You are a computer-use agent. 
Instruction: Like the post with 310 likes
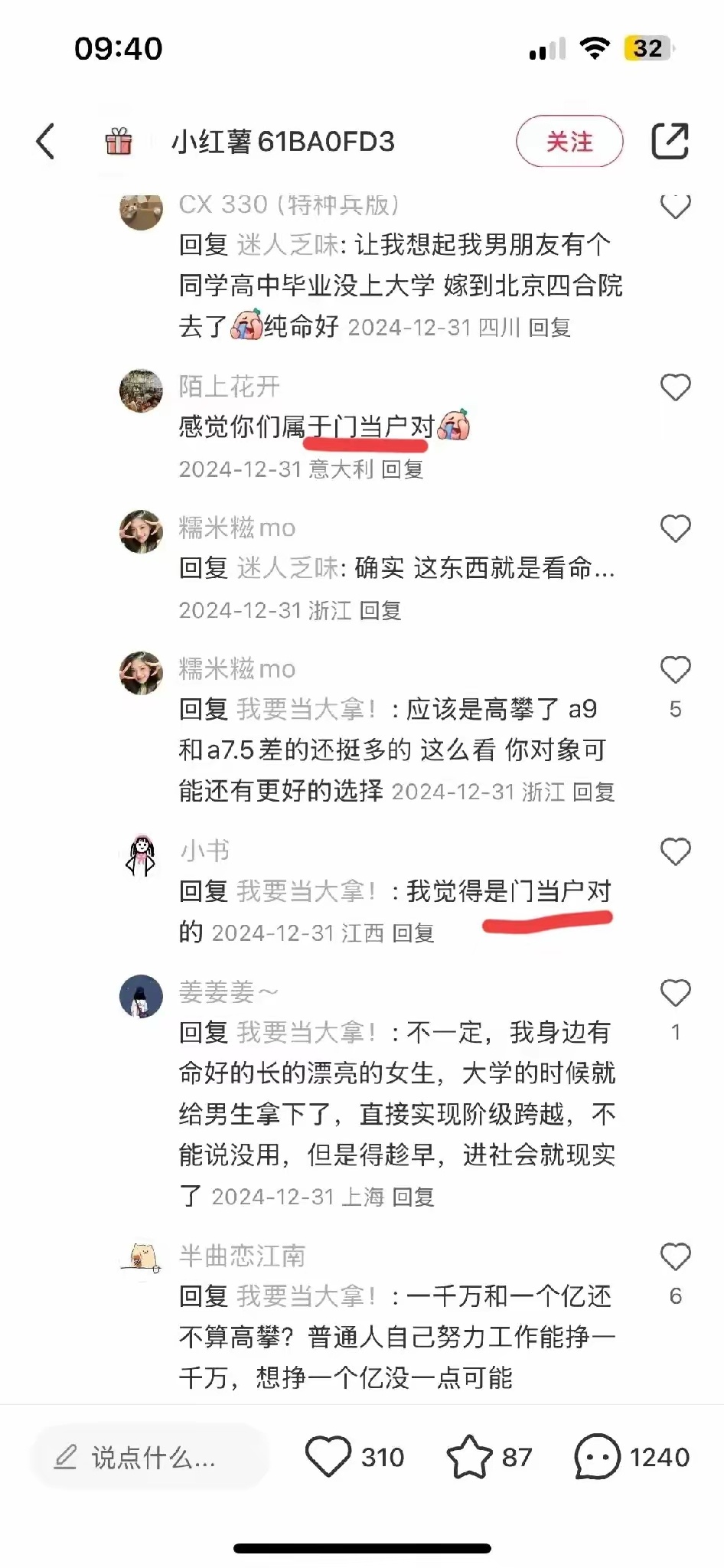point(329,1456)
